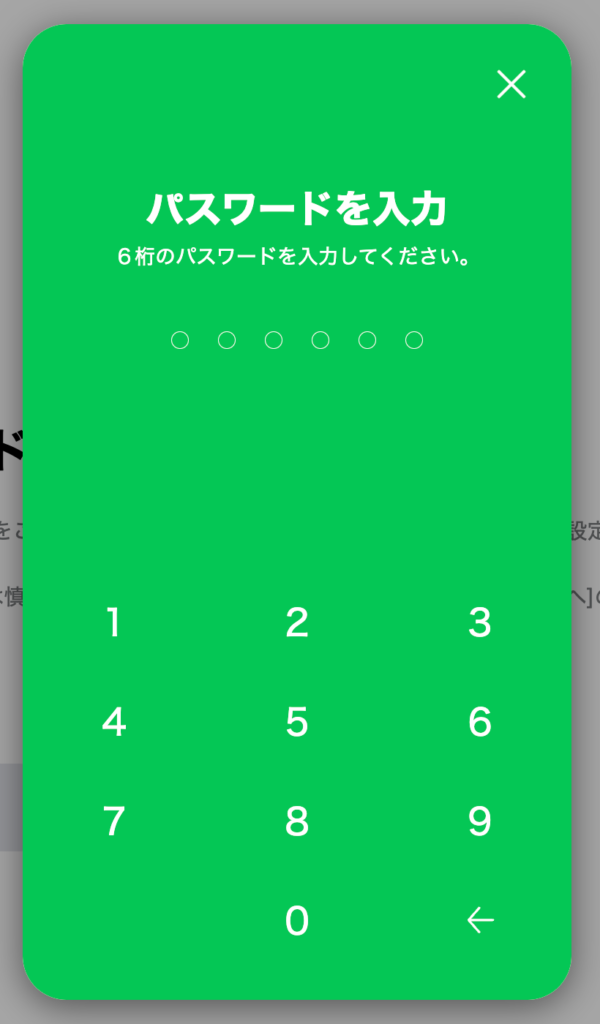
Task: Delete last digit with the back arrow
Action: point(481,920)
